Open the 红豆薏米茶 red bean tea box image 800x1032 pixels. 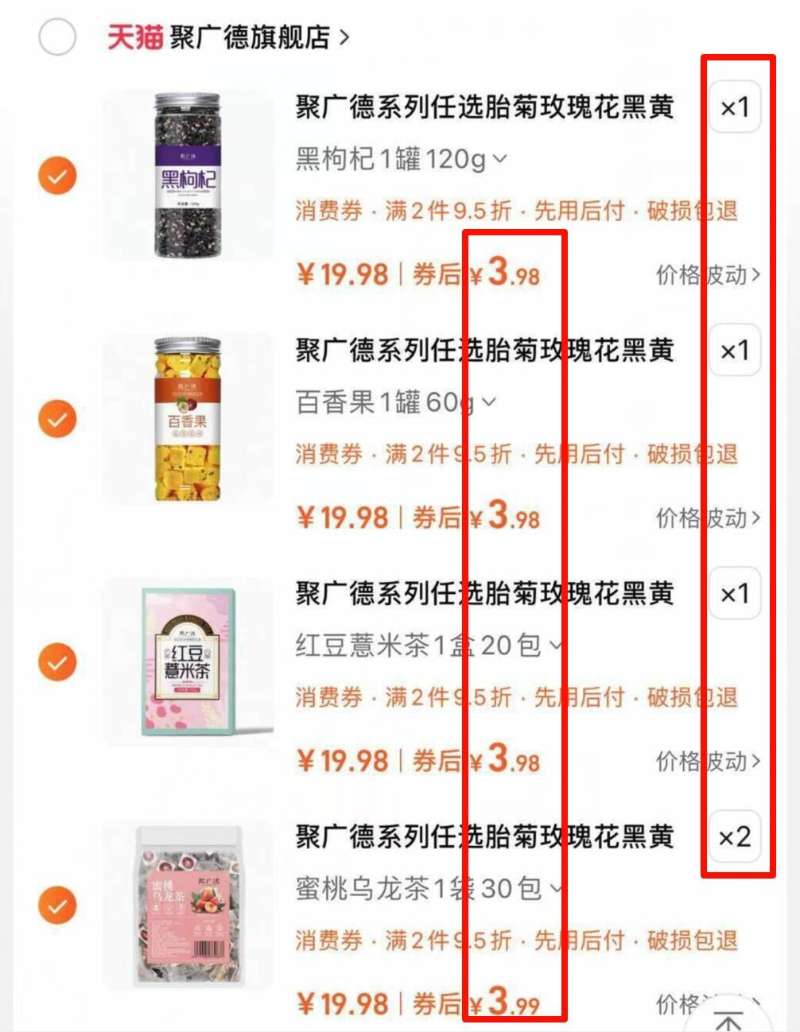pyautogui.click(x=187, y=663)
